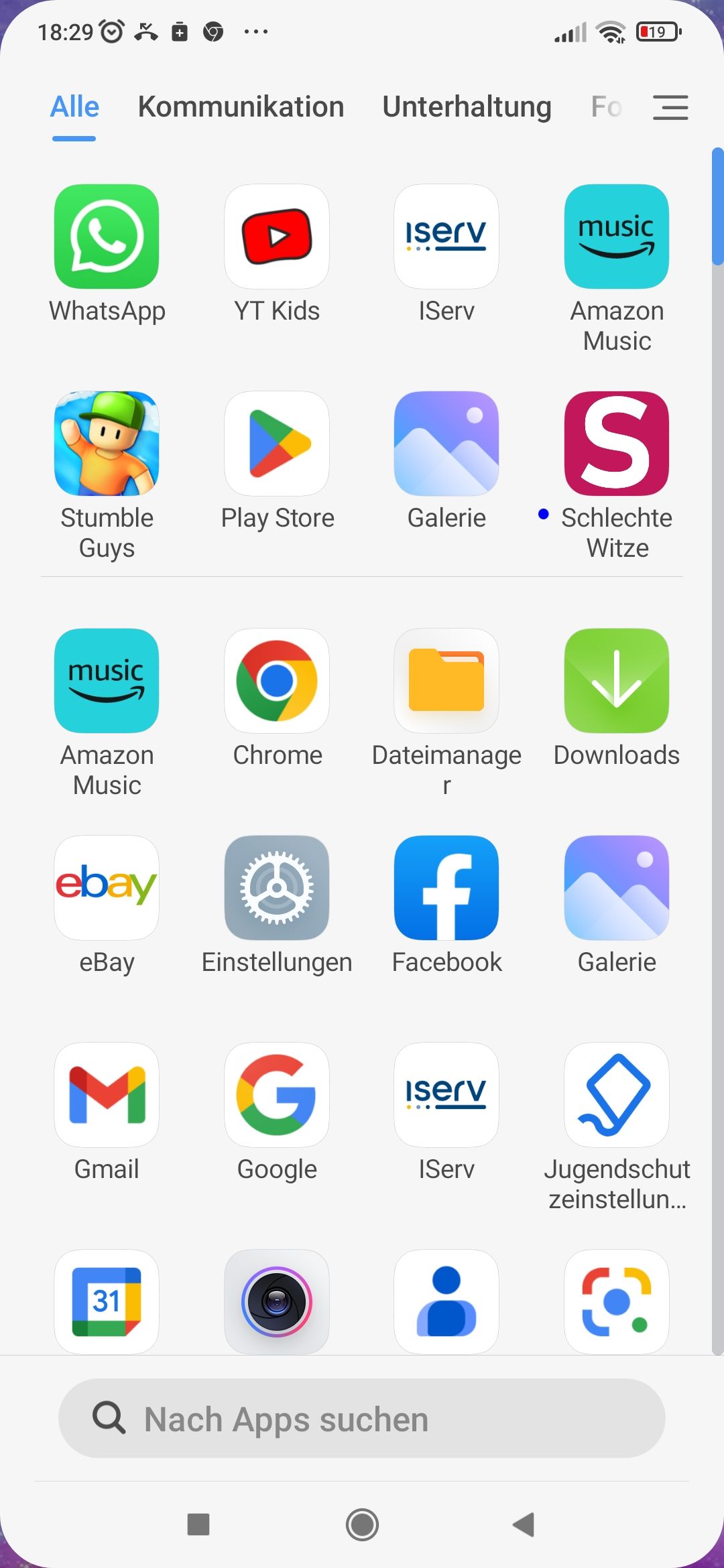The width and height of the screenshot is (724, 1568).
Task: Switch to the Kommunikation tab
Action: point(241,107)
